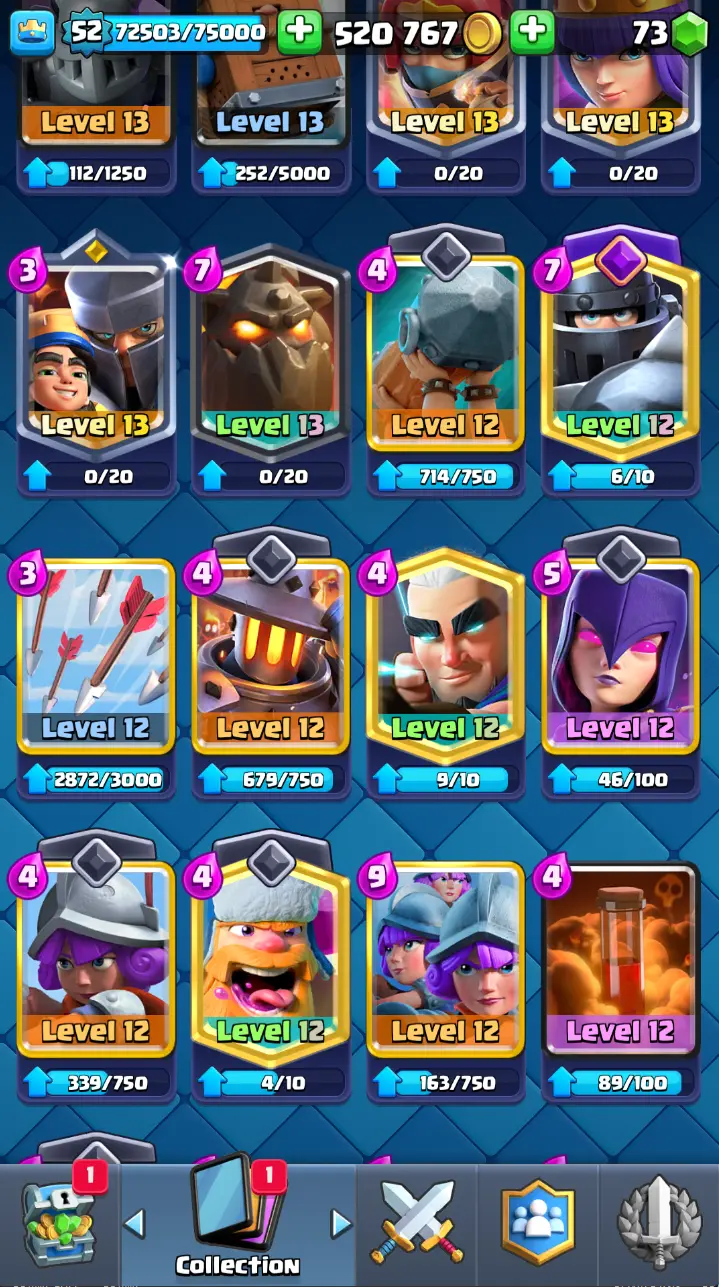719x1287 pixels.
Task: Tap the green gem counter
Action: tap(688, 34)
